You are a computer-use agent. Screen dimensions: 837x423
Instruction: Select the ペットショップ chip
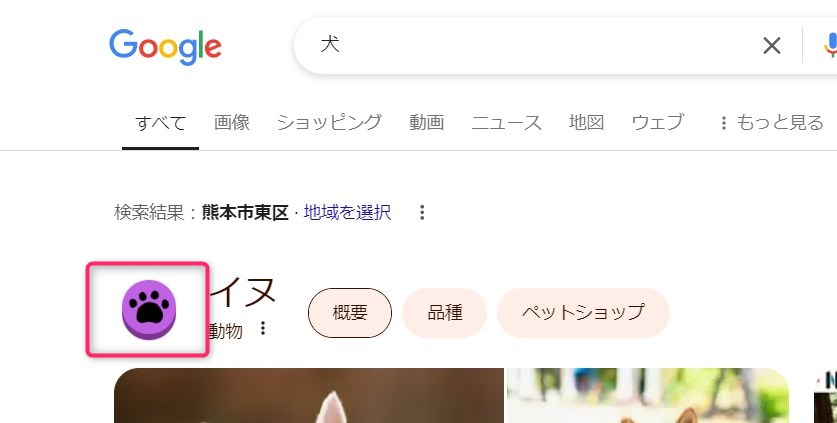tap(582, 312)
